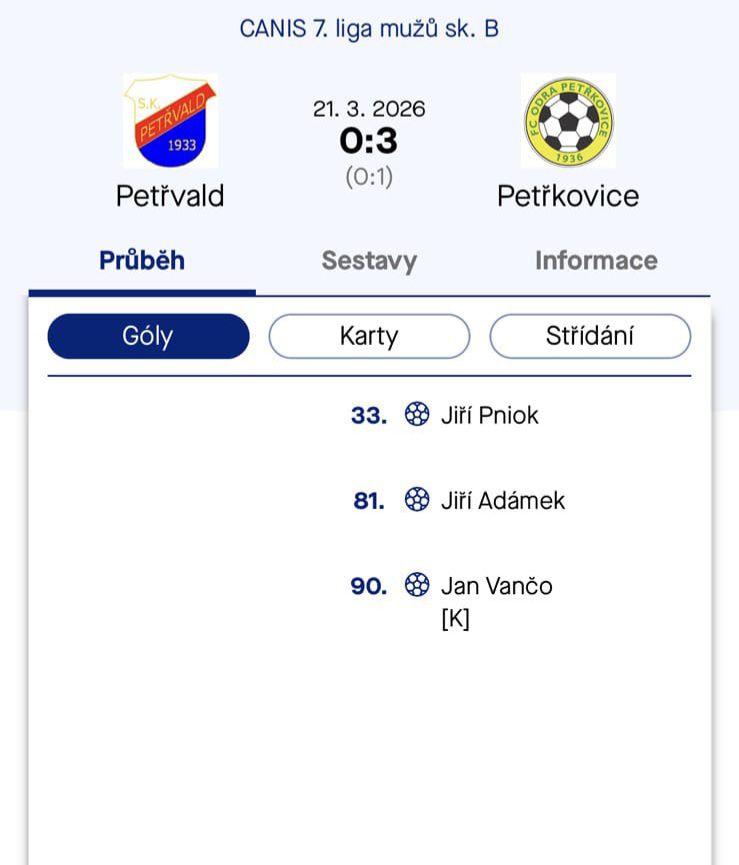Switch to the Sestavy tab
Image resolution: width=739 pixels, height=865 pixels.
pyautogui.click(x=368, y=261)
